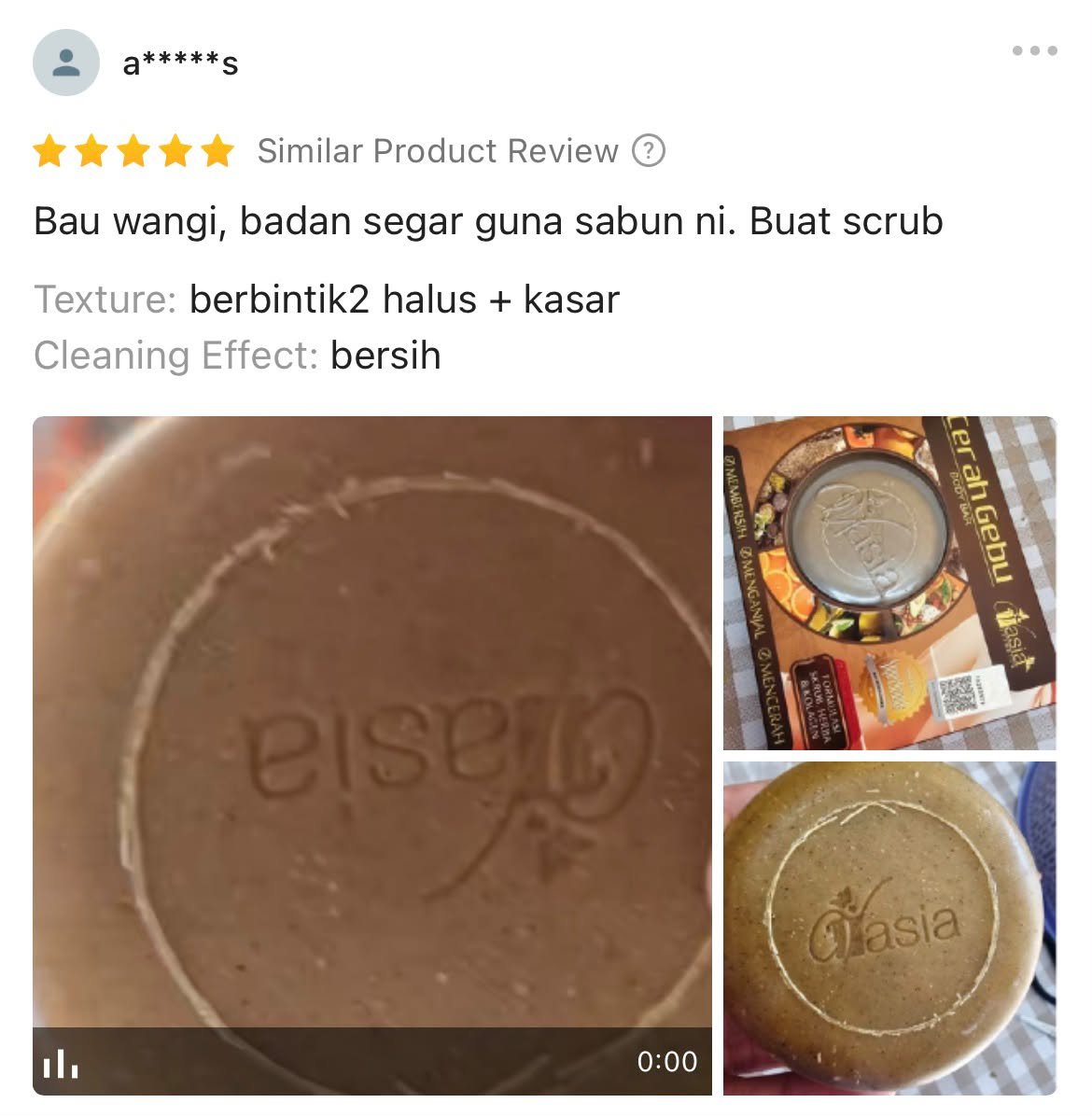Open the three-dot menu on this review
This screenshot has width=1092, height=1117.
pyautogui.click(x=1034, y=50)
